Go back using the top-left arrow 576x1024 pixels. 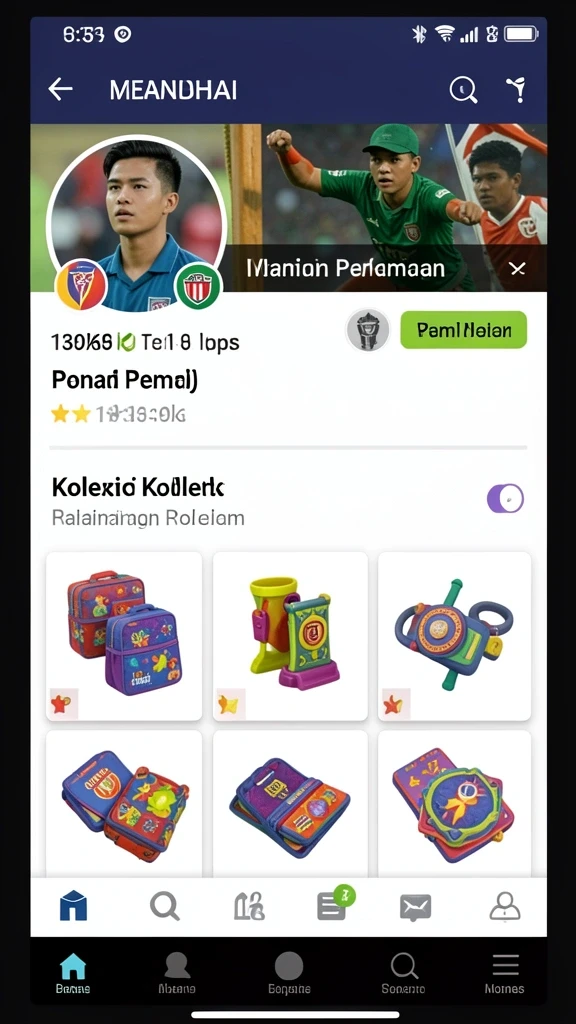click(x=60, y=89)
